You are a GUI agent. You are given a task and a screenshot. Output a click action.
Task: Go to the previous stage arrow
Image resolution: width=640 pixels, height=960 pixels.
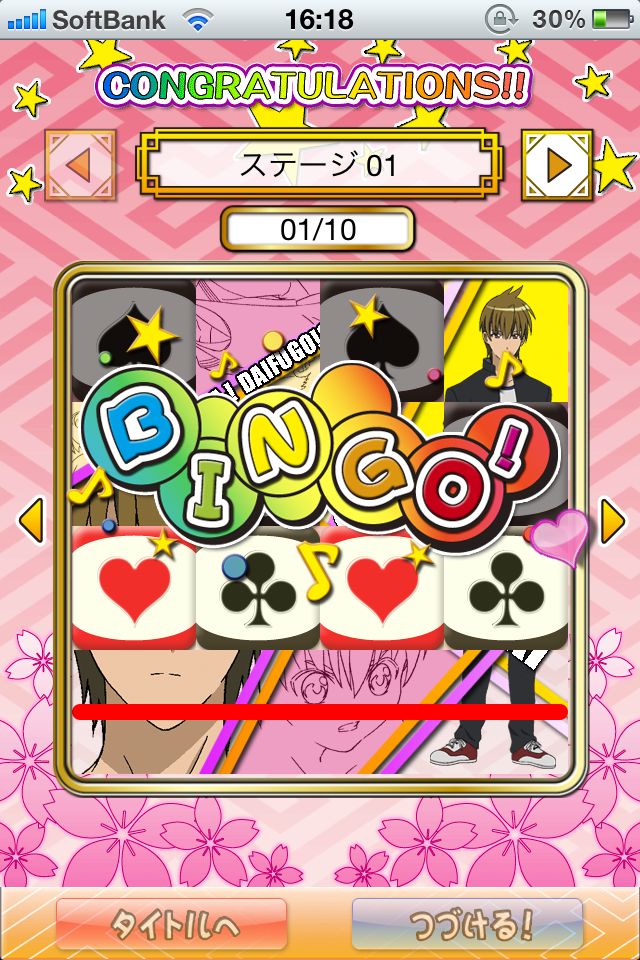click(79, 165)
